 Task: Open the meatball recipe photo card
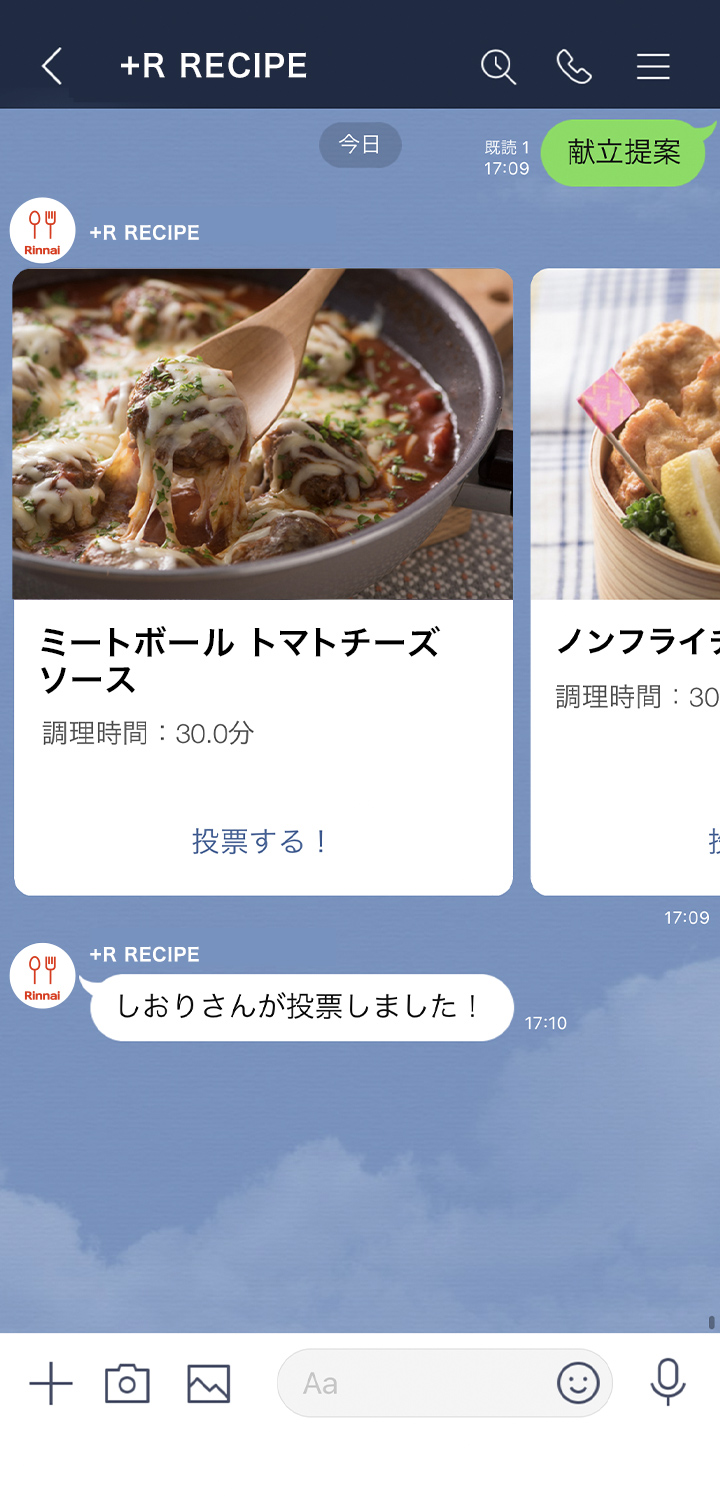pos(262,434)
